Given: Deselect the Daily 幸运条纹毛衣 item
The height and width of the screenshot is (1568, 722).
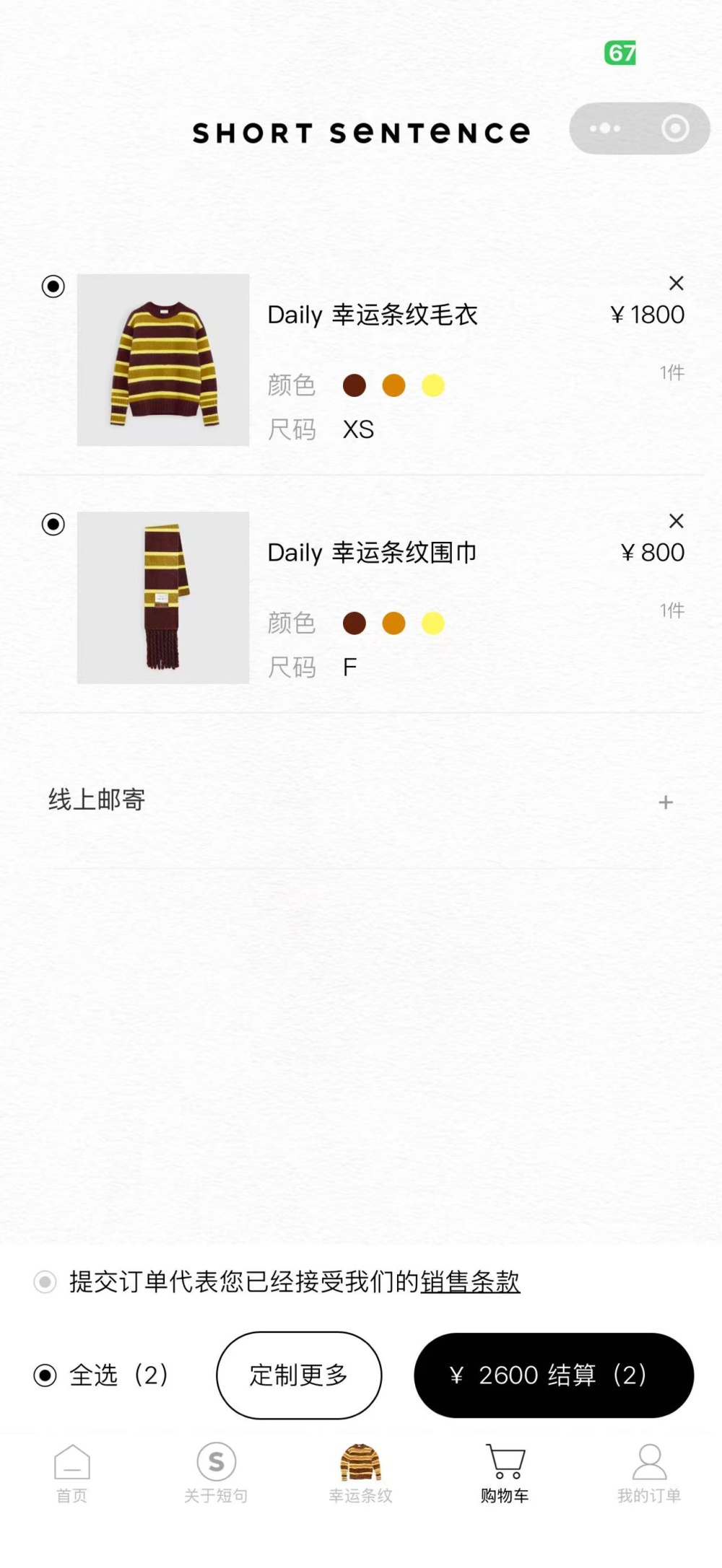Looking at the screenshot, I should pyautogui.click(x=53, y=286).
